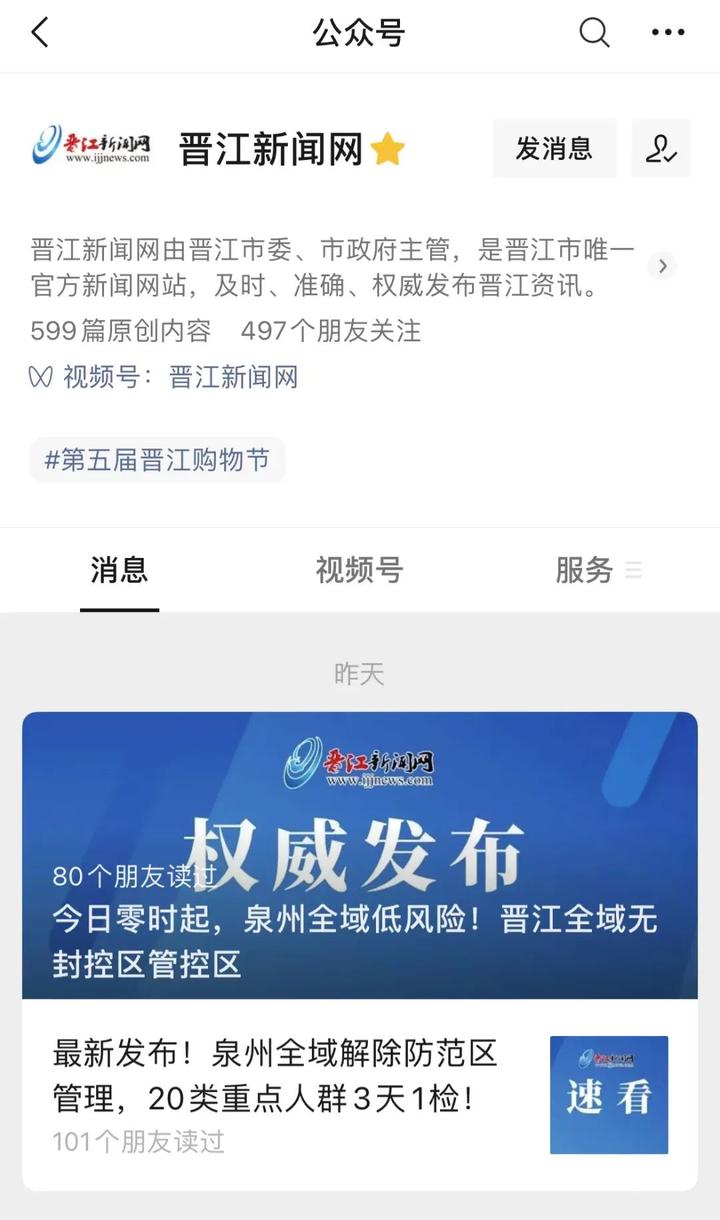Tap the 速看 article thumbnail icon
This screenshot has width=720, height=1220.
coord(608,1093)
